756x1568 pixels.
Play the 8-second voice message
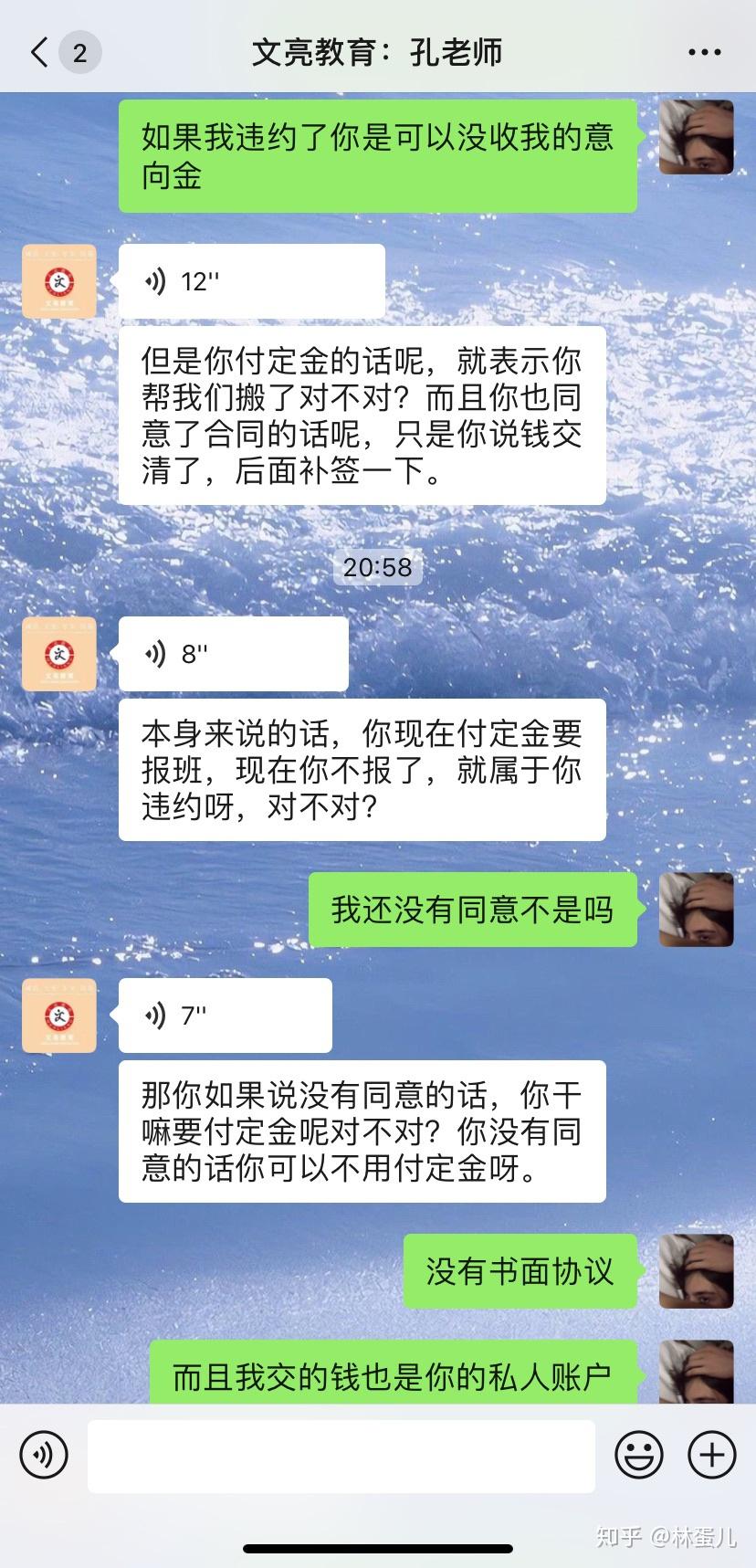point(233,654)
